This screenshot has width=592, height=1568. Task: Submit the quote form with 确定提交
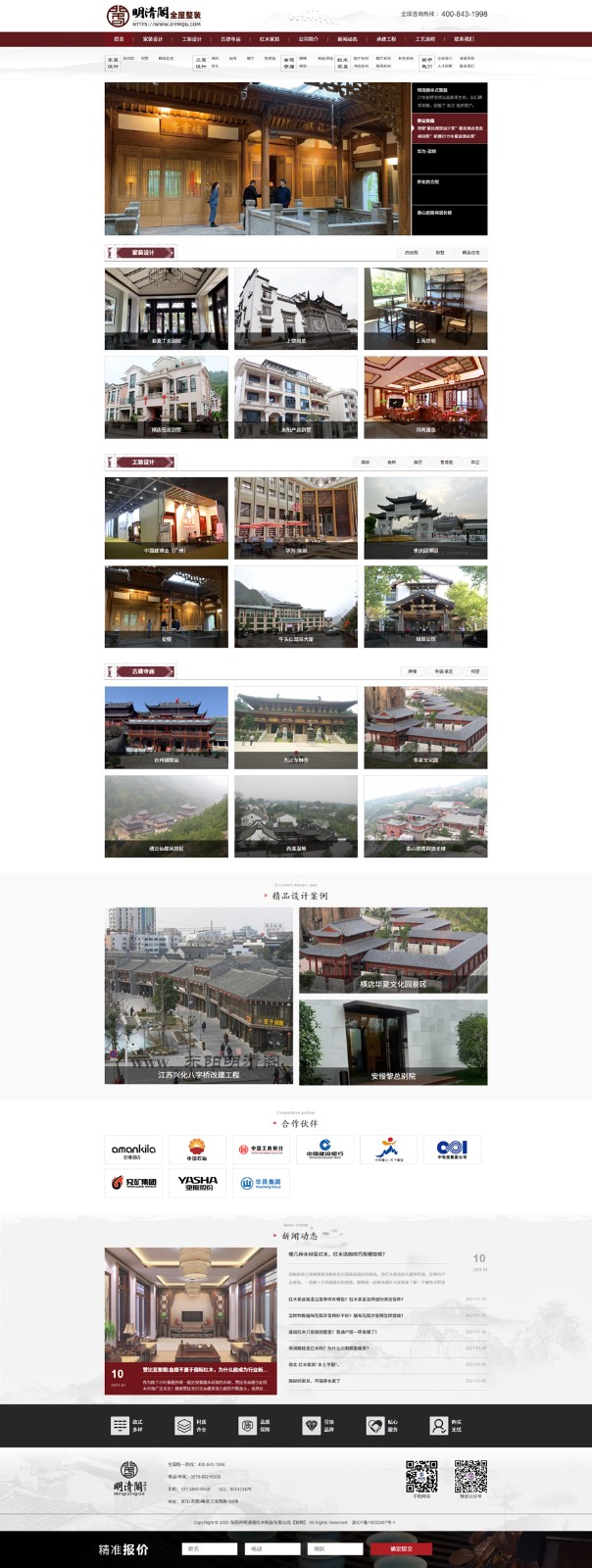click(400, 1549)
